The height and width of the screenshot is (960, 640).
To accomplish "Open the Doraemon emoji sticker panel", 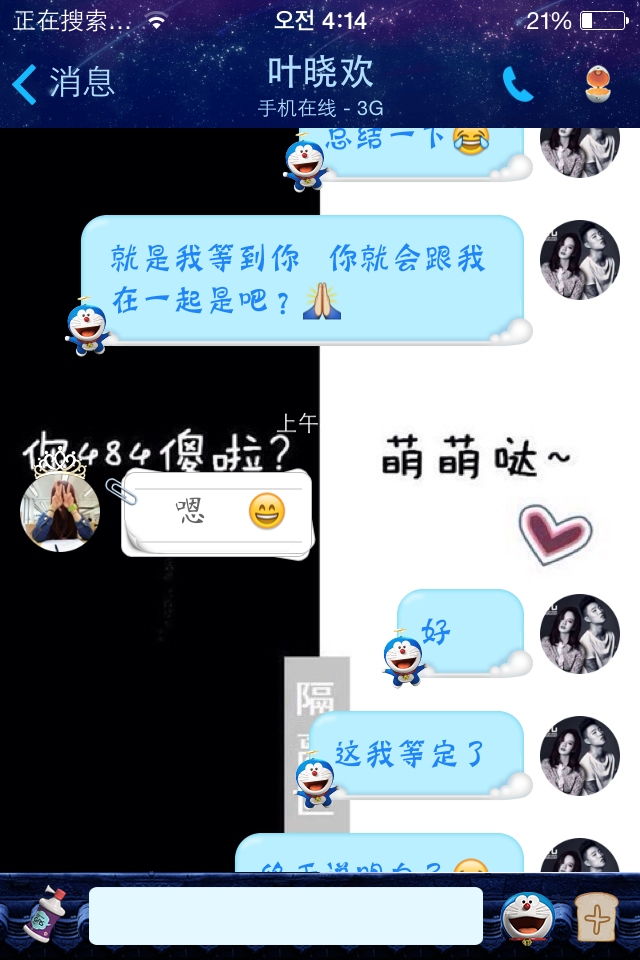I will pos(527,915).
